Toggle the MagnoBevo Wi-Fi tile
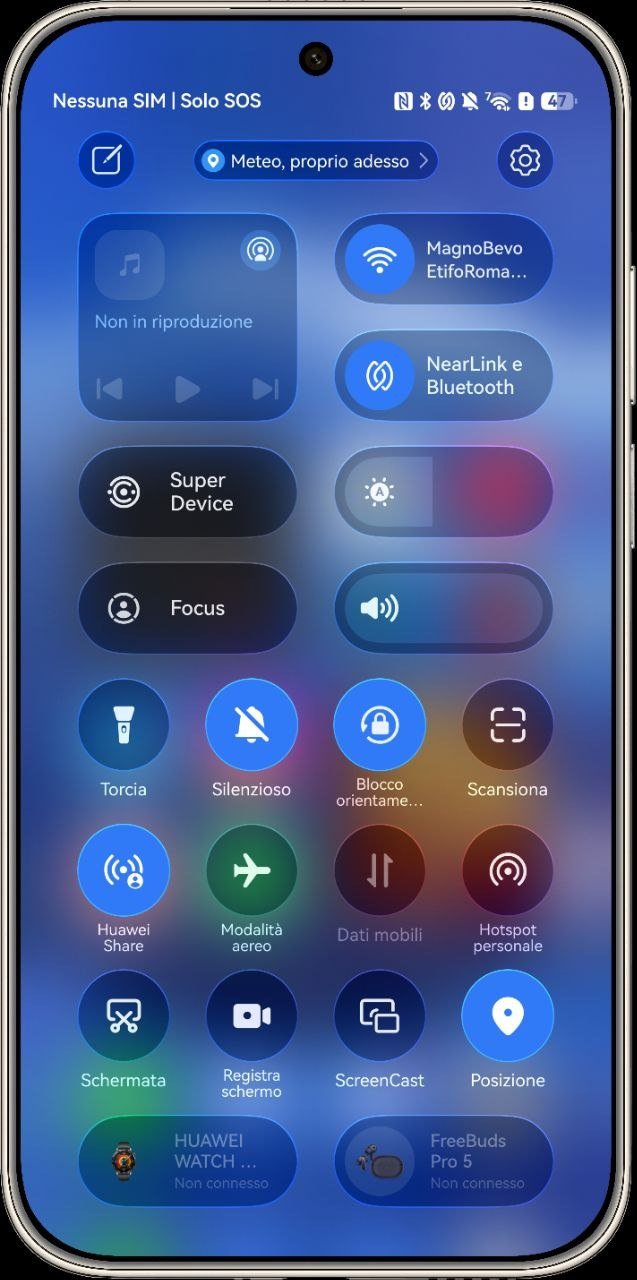 [379, 261]
